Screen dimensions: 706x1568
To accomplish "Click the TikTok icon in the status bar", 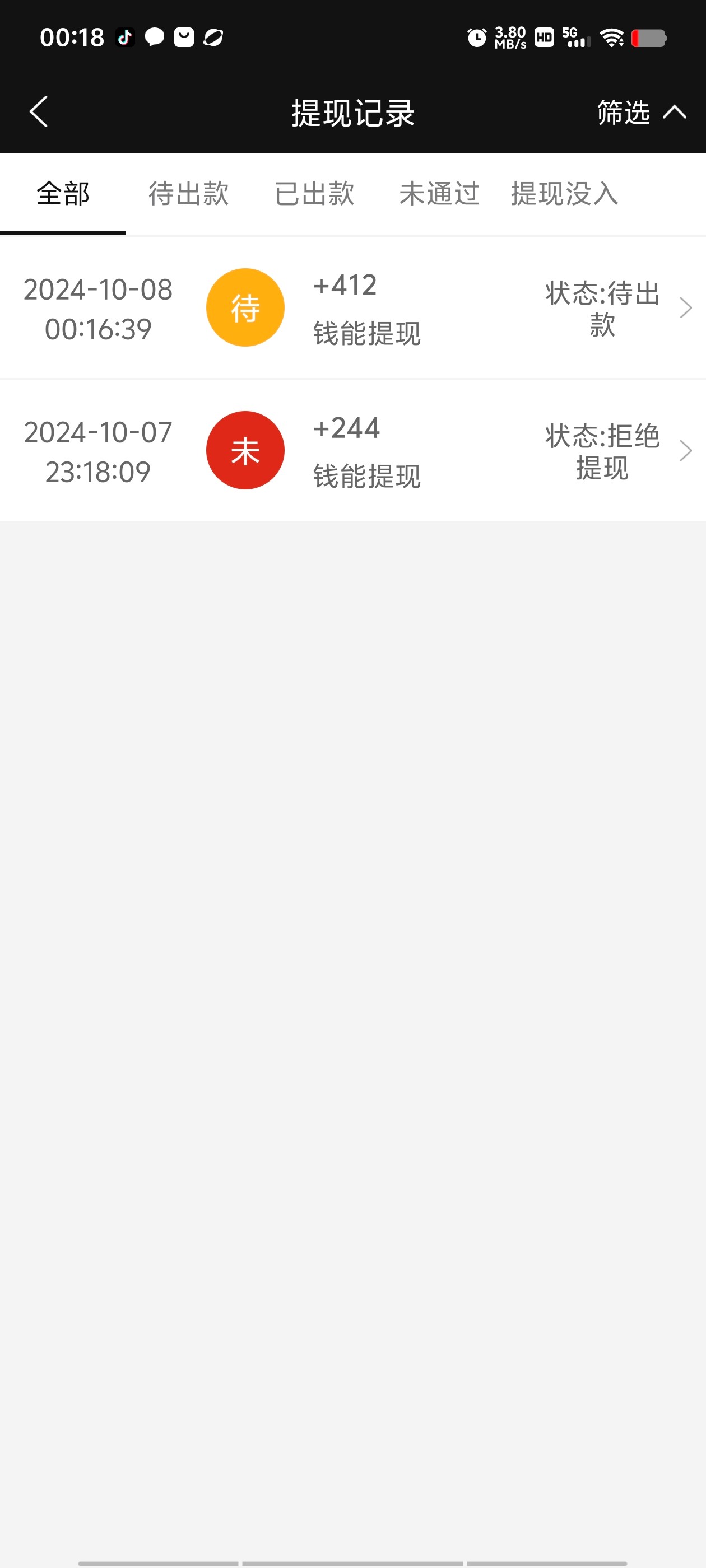I will coord(126,38).
